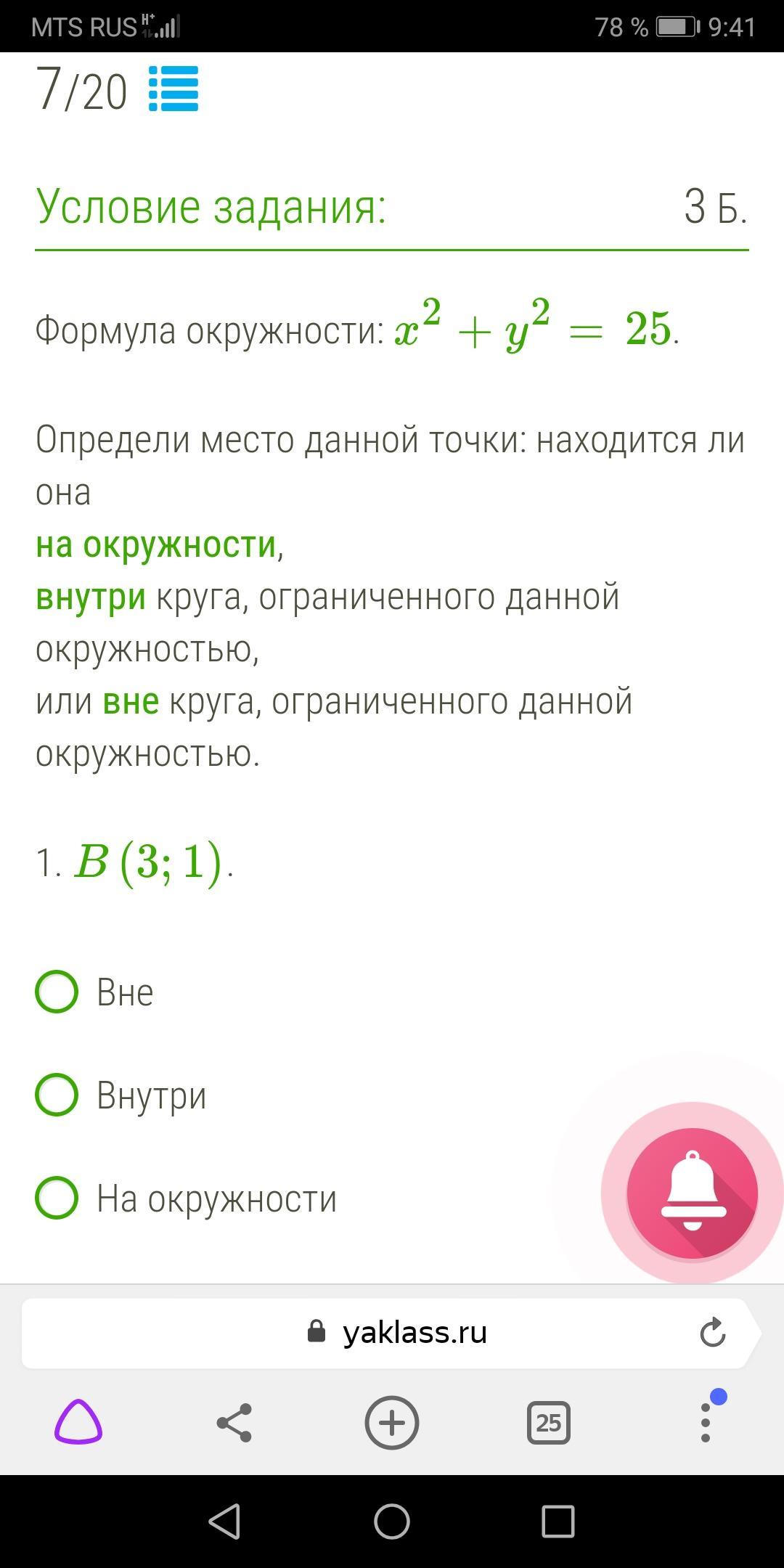This screenshot has width=784, height=1568.
Task: Go to the system home screen
Action: (x=392, y=1521)
